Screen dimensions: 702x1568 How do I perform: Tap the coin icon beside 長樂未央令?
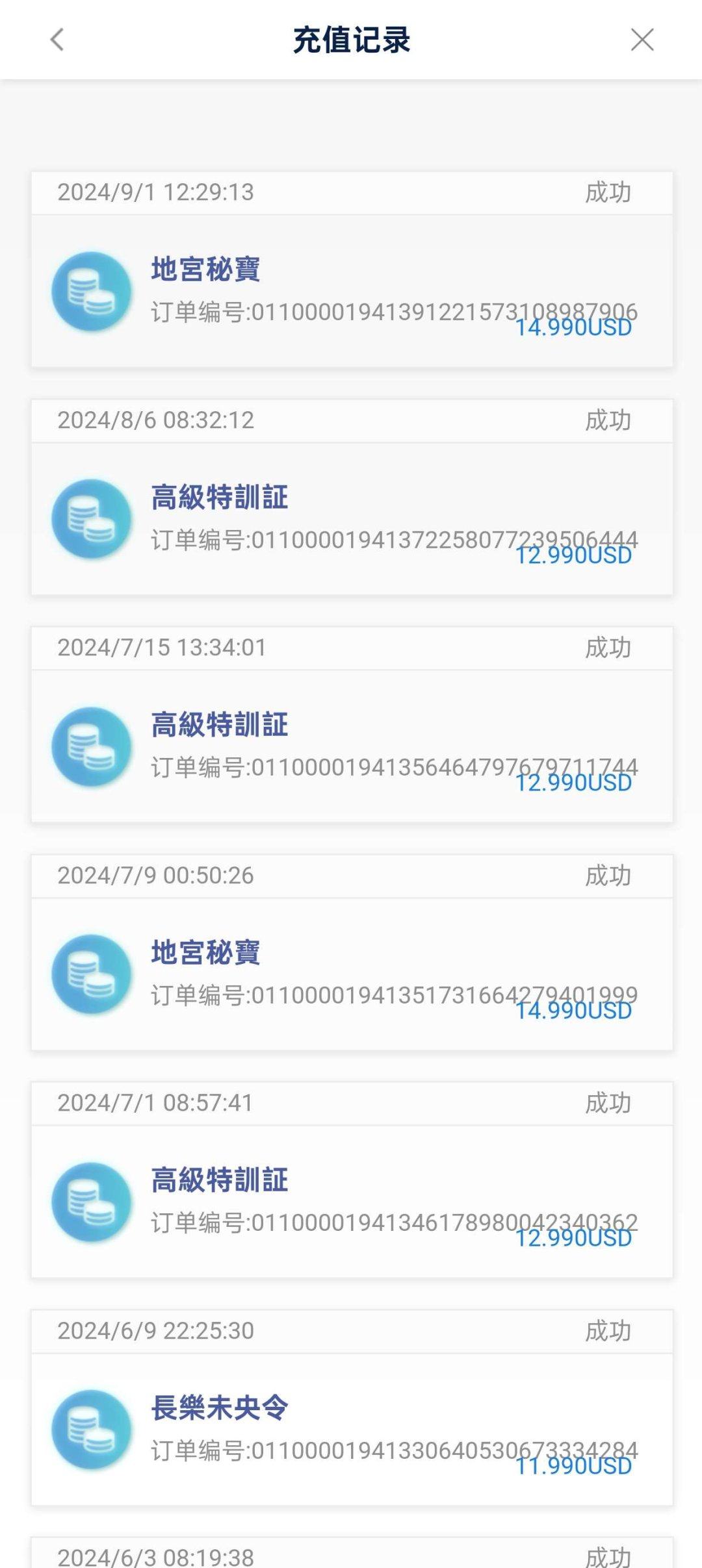click(92, 1429)
